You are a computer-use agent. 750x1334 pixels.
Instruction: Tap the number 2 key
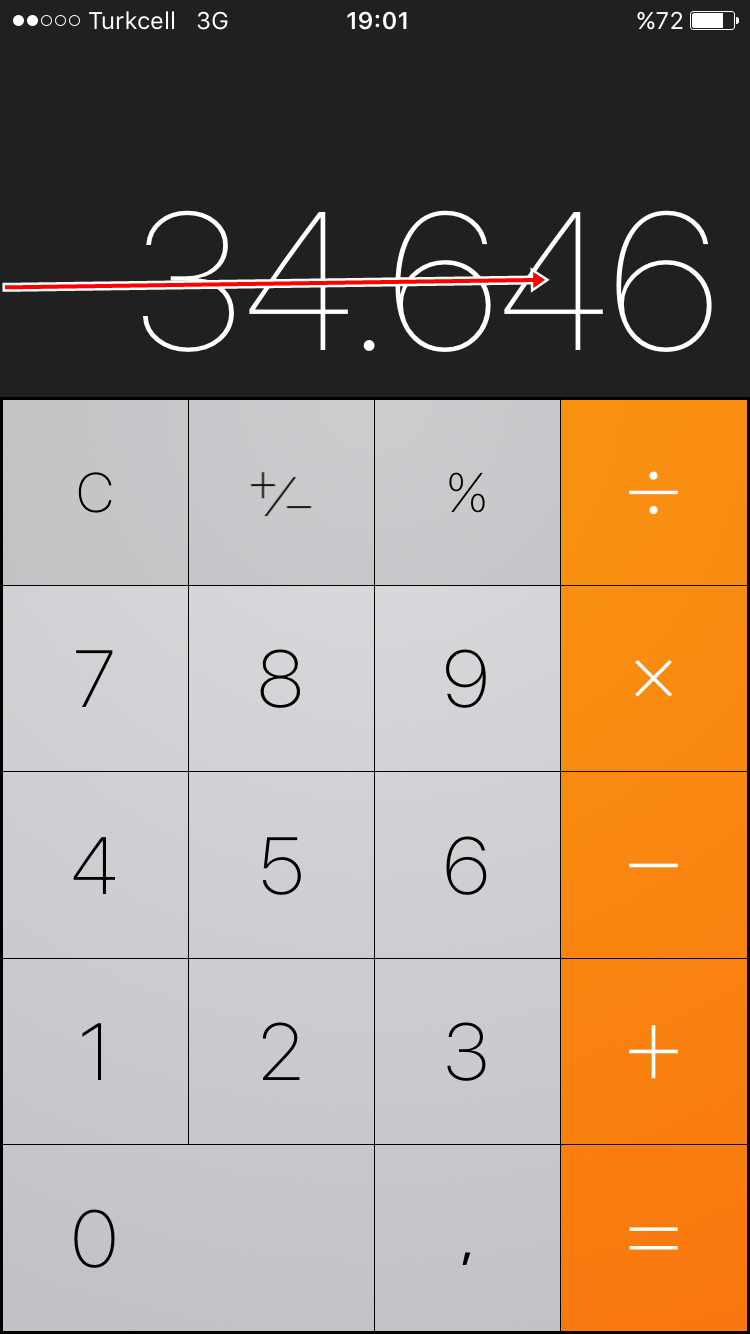[x=281, y=1052]
